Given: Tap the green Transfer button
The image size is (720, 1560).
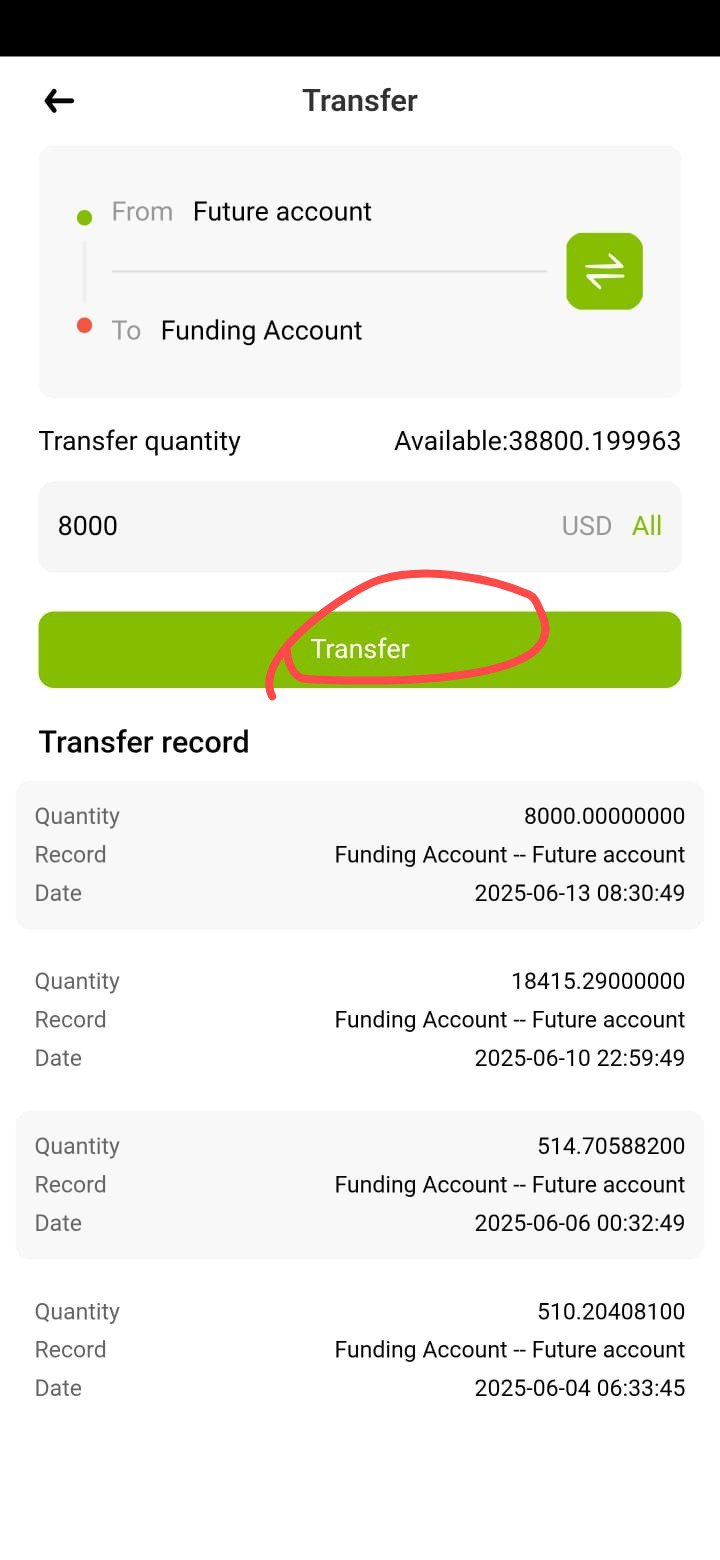Looking at the screenshot, I should point(360,649).
